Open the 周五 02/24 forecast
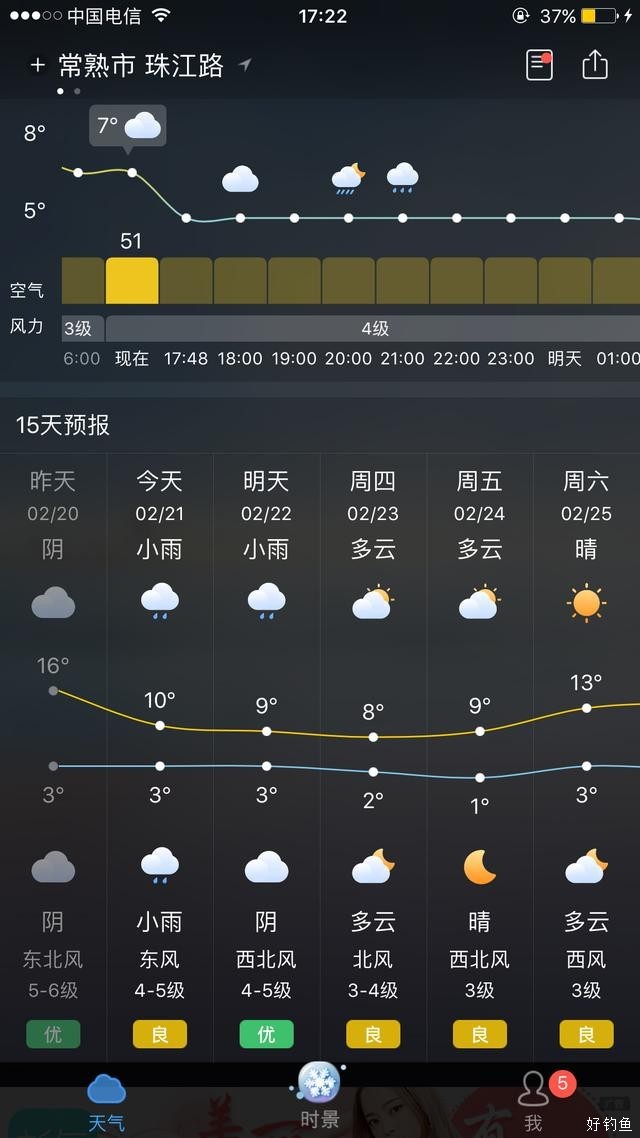The width and height of the screenshot is (640, 1138). click(x=480, y=497)
